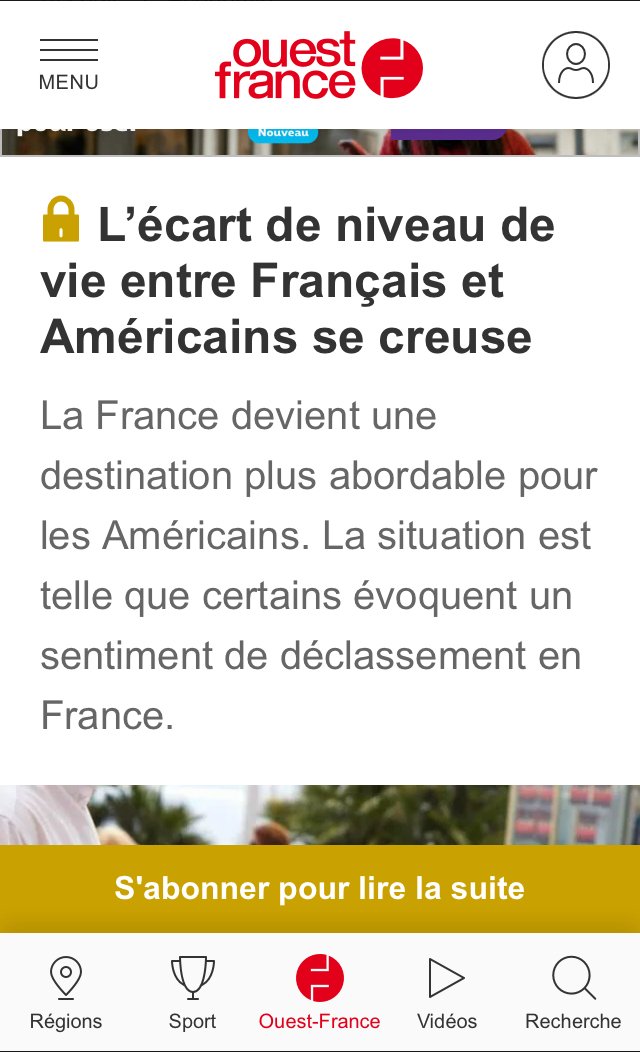Open the user account profile
This screenshot has width=640, height=1052.
[x=576, y=65]
